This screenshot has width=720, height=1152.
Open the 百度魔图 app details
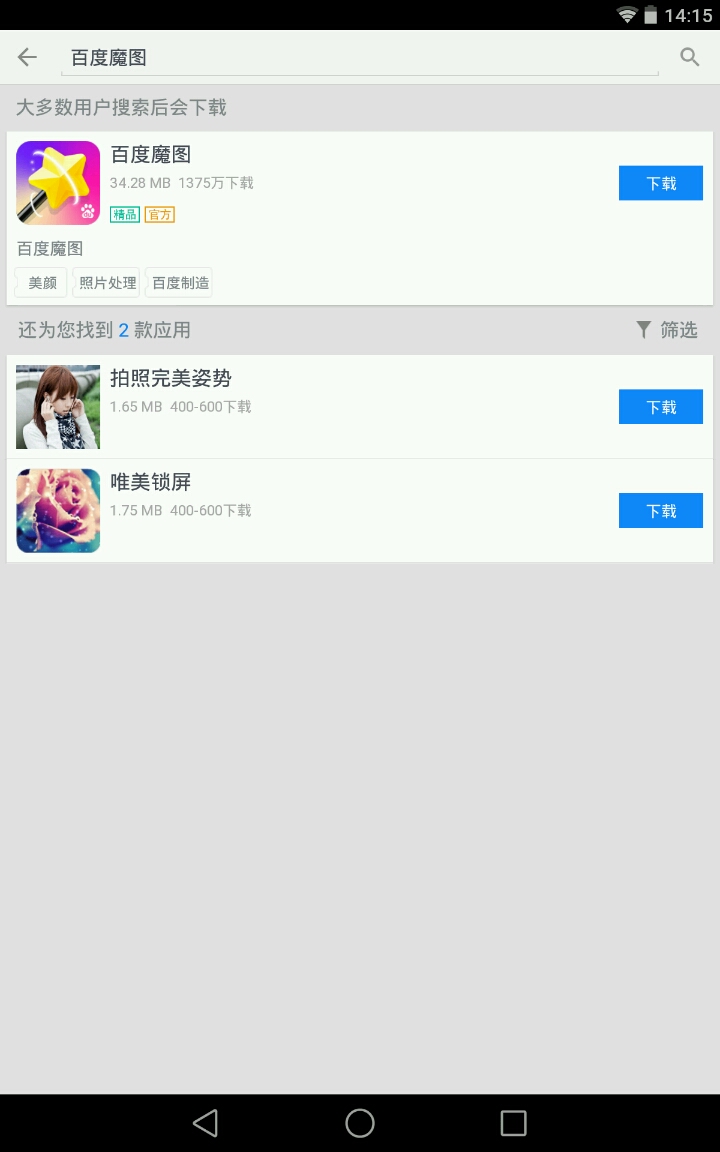[x=300, y=170]
